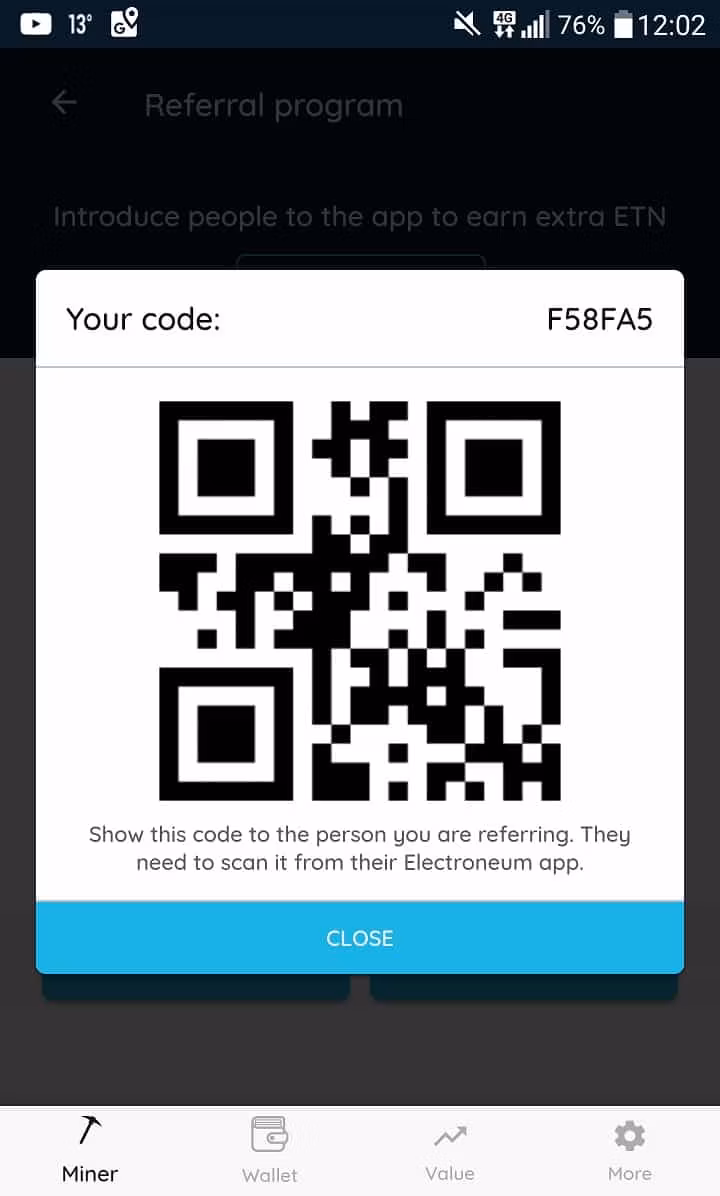Switch to the Value tab
Screen dimensions: 720x1196
[450, 1150]
